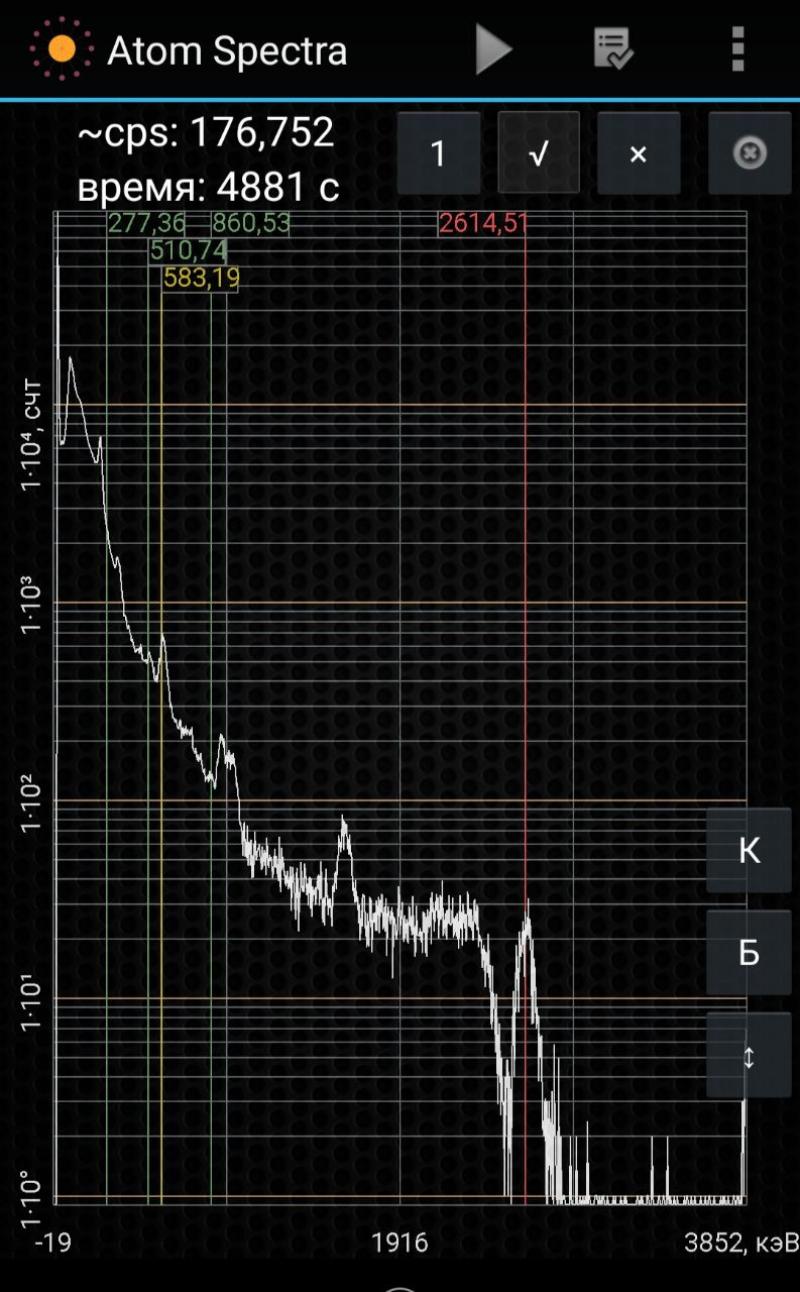Open the overflow menu
The height and width of the screenshot is (1292, 800).
[x=738, y=49]
